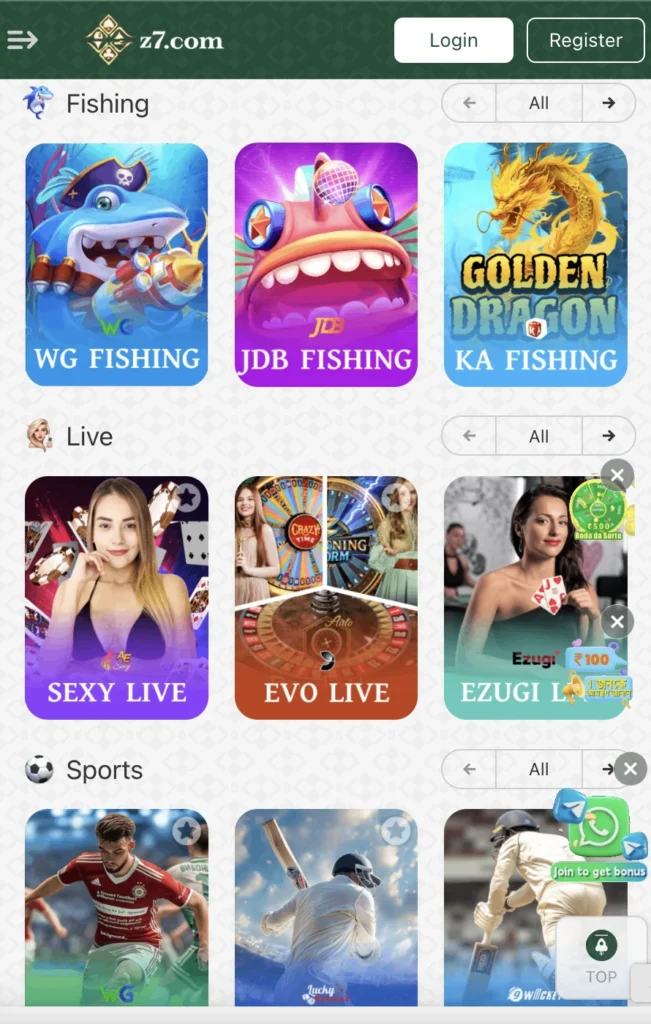This screenshot has width=651, height=1024.
Task: Tap the Login button
Action: pyautogui.click(x=453, y=40)
